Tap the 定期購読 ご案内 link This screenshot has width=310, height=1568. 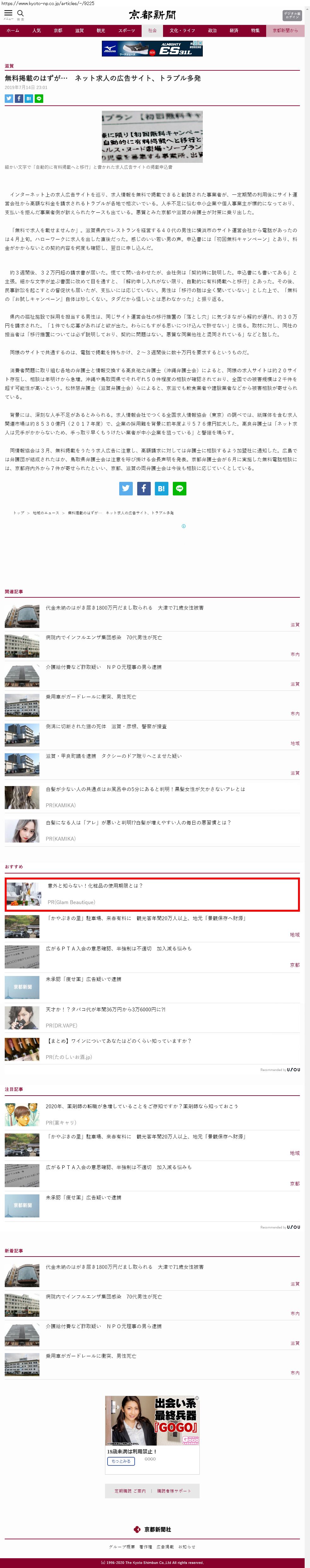click(x=130, y=1491)
